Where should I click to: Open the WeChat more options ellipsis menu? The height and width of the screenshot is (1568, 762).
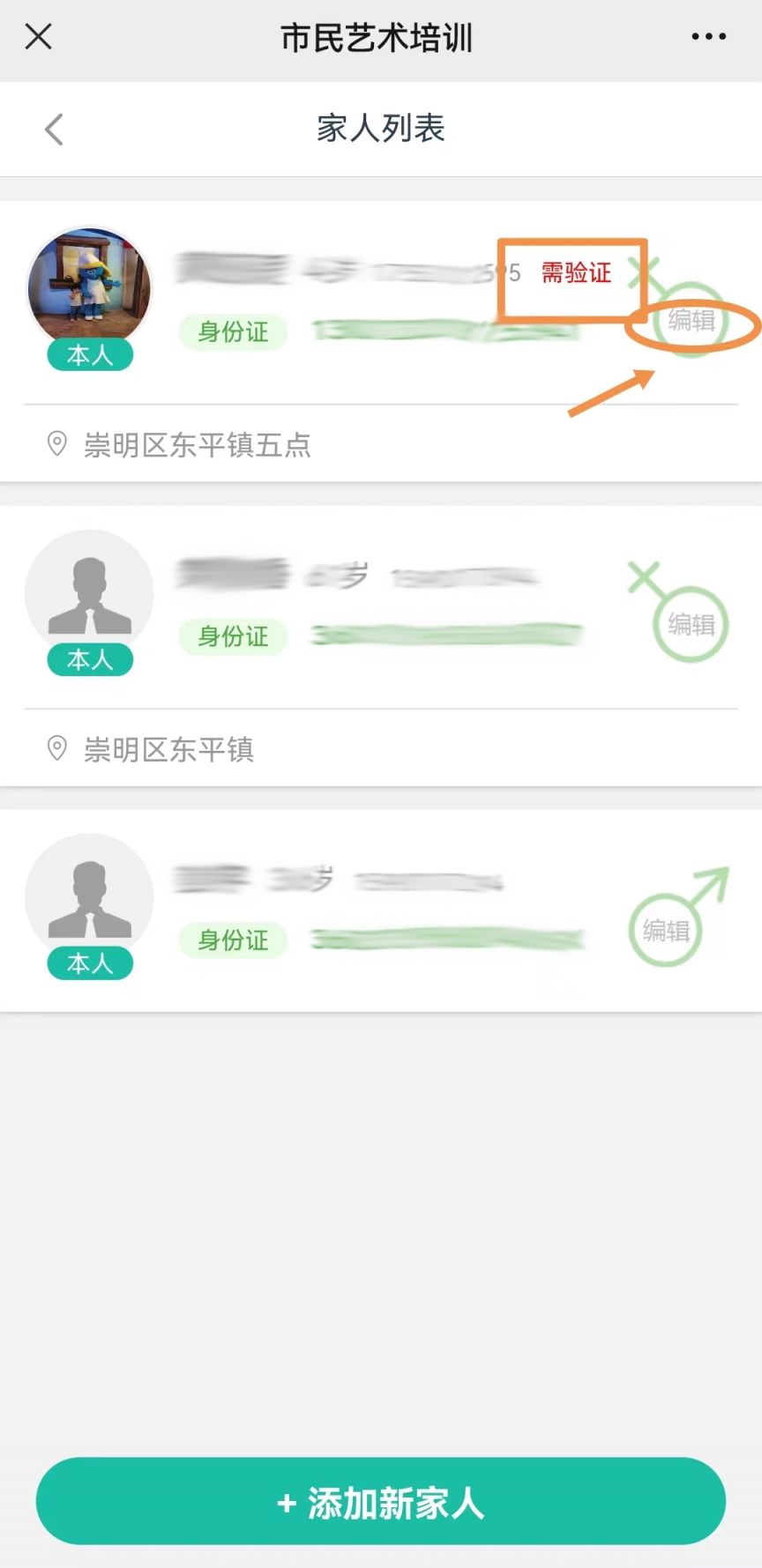tap(708, 36)
